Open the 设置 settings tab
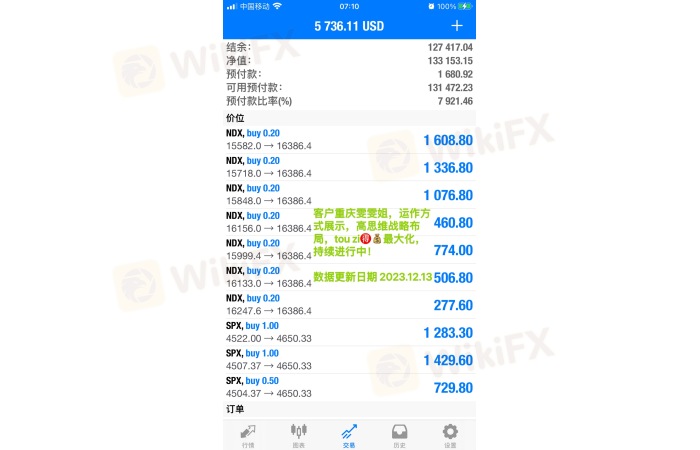 pyautogui.click(x=451, y=434)
